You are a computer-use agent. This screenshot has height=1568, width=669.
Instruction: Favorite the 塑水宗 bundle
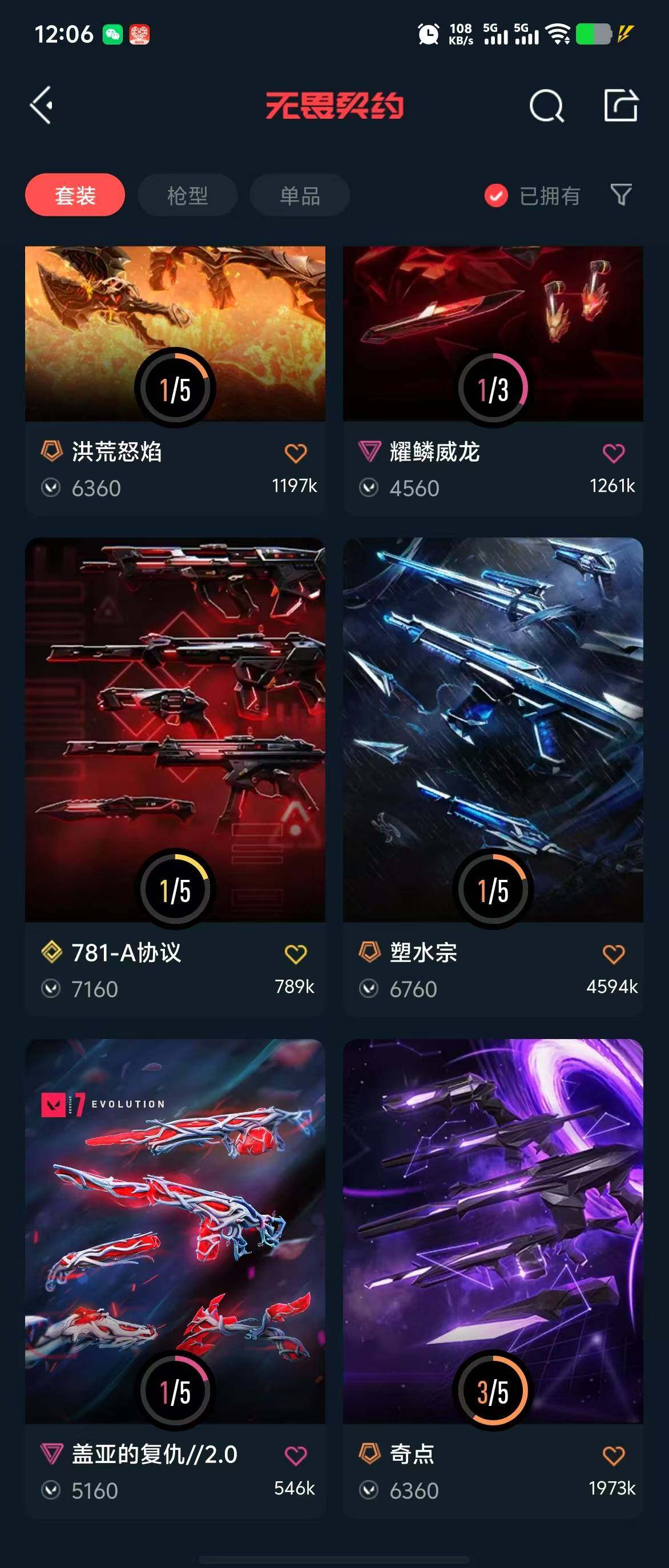[x=613, y=954]
